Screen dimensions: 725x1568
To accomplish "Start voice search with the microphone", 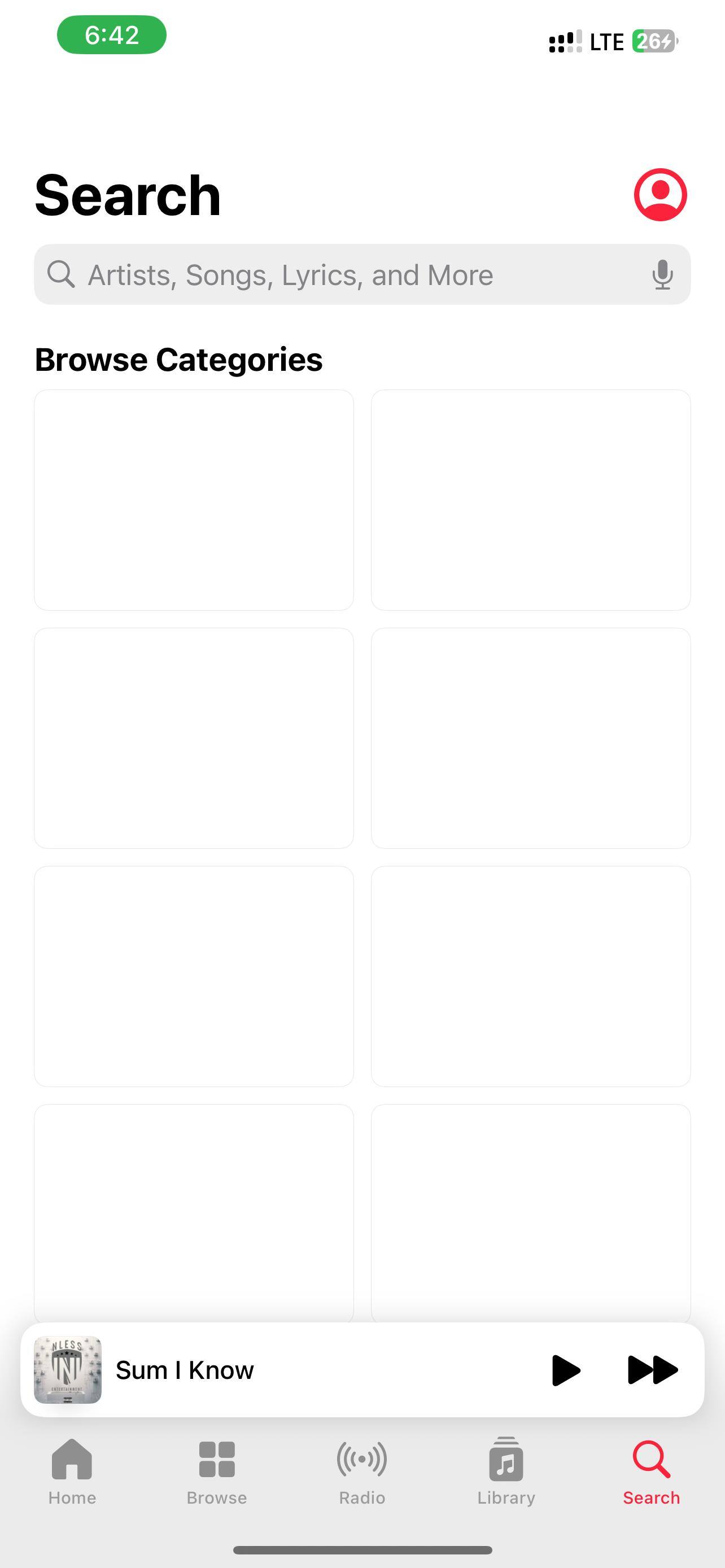I will [662, 274].
